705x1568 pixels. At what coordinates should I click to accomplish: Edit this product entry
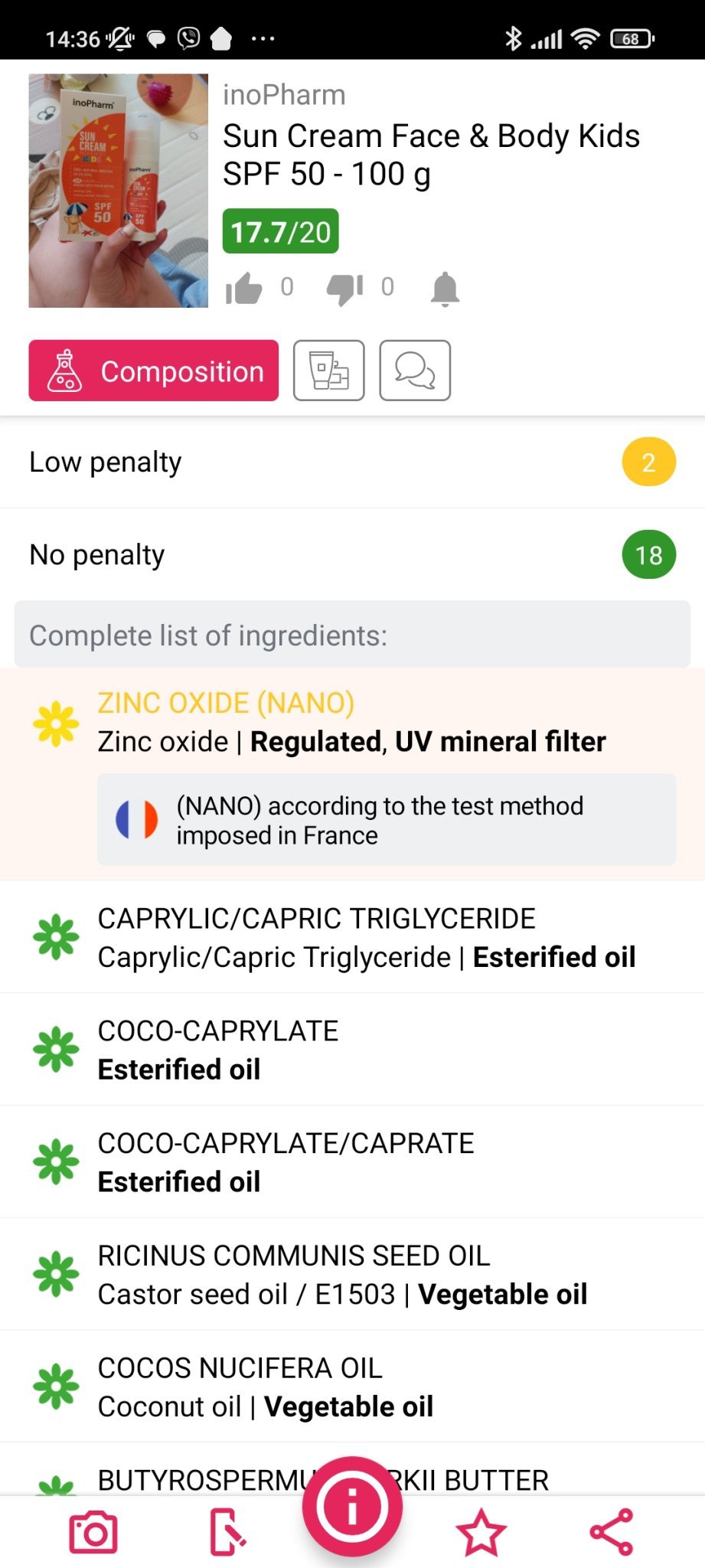click(x=227, y=1533)
